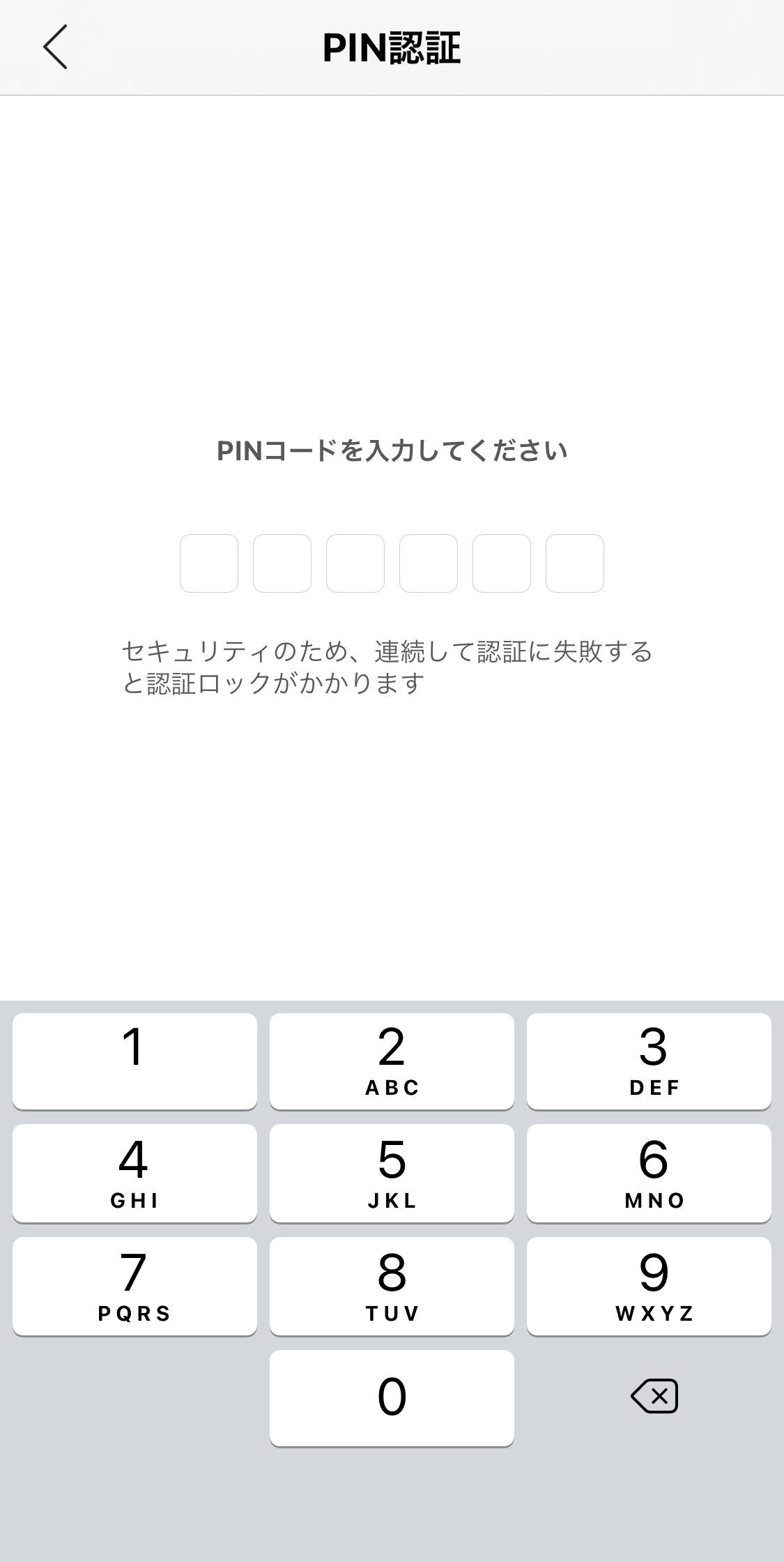Enter digit 6 on the keypad
Screen dimensions: 784x1562
[x=649, y=1173]
